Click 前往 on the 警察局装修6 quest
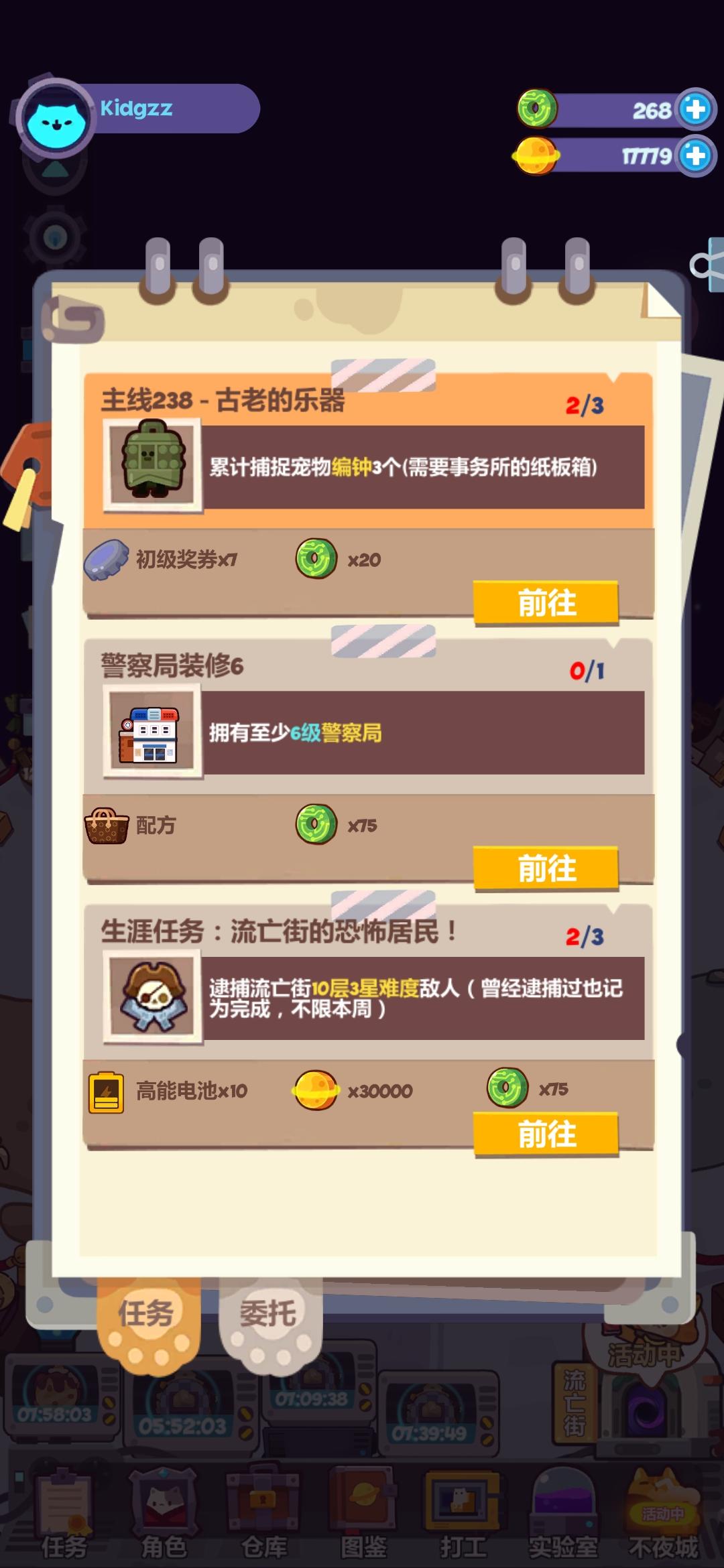 (x=547, y=869)
